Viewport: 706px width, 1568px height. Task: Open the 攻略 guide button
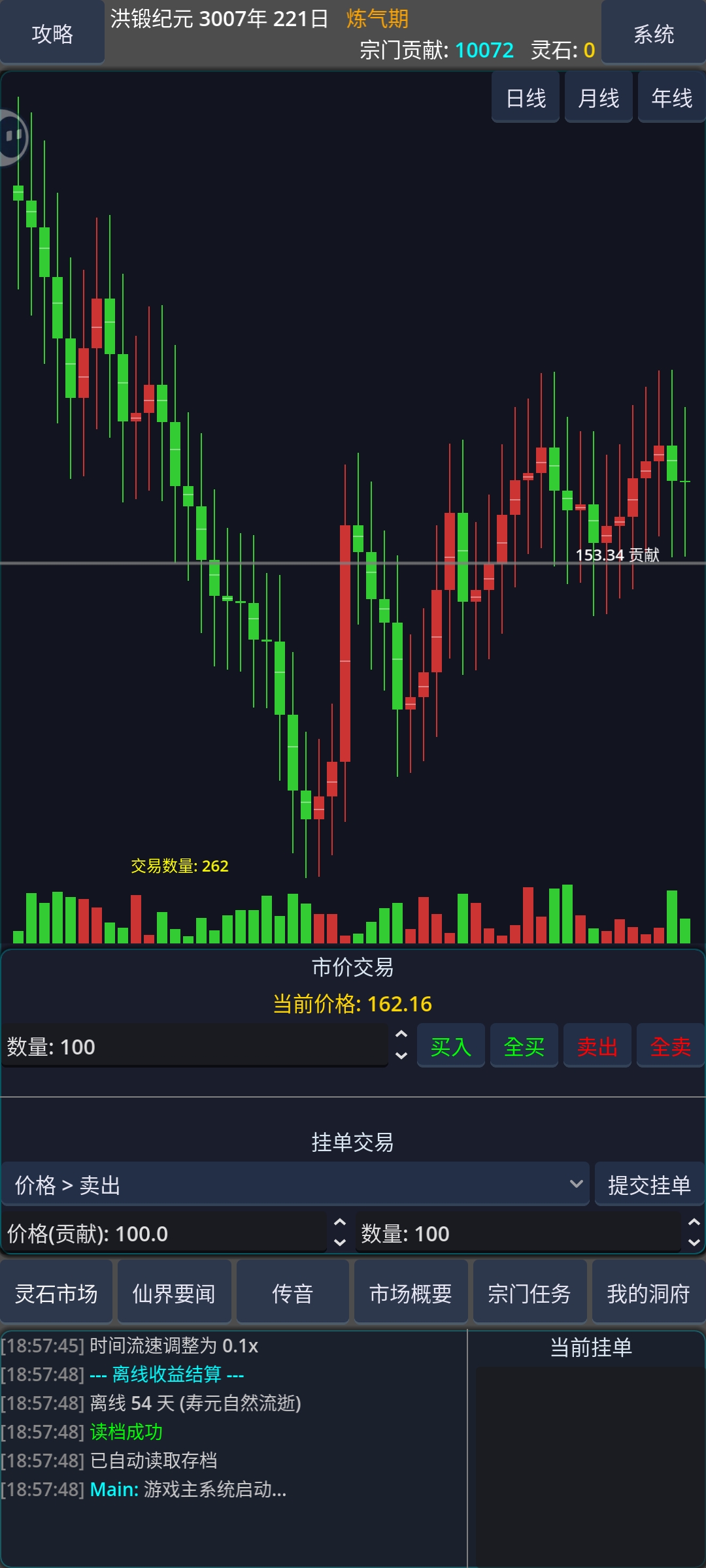[52, 33]
